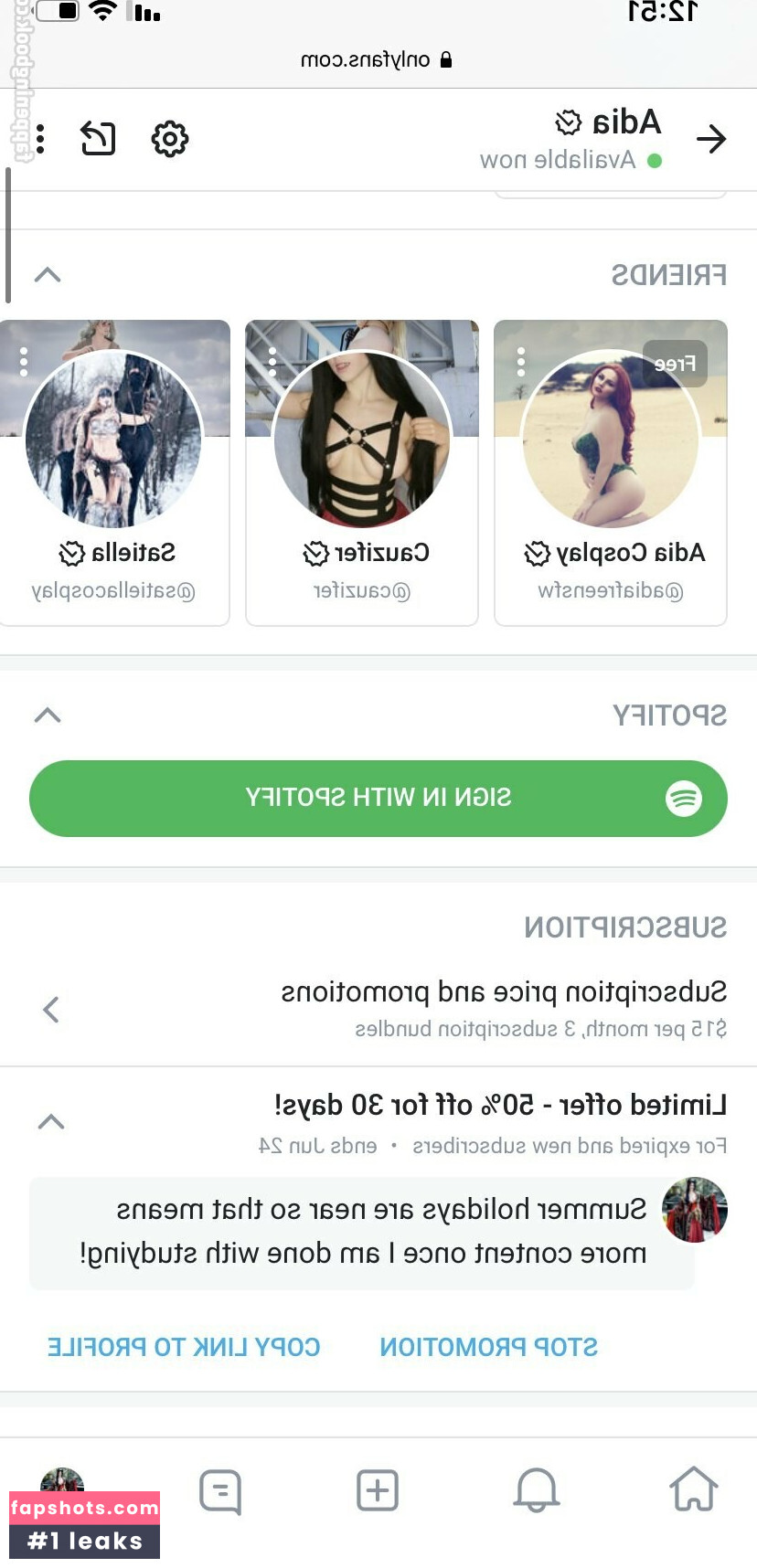Collapse the Friends section
Viewport: 757px width, 1568px height.
tap(48, 274)
